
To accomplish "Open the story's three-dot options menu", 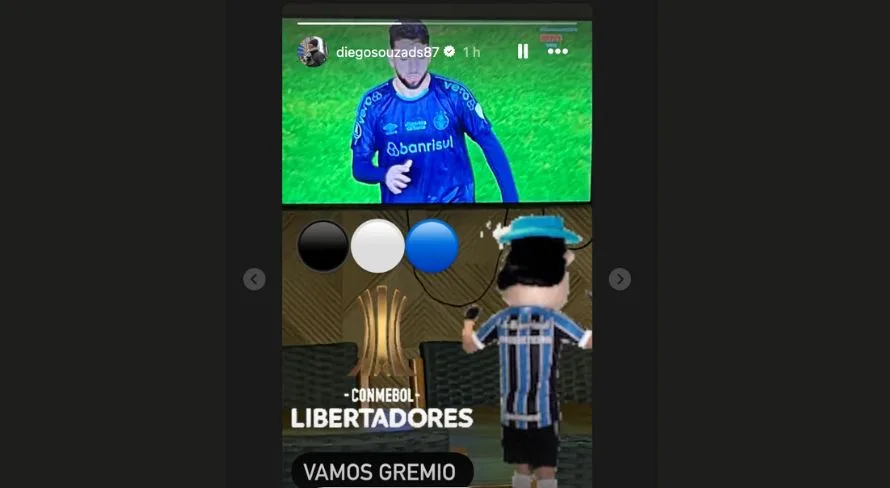I will point(557,51).
